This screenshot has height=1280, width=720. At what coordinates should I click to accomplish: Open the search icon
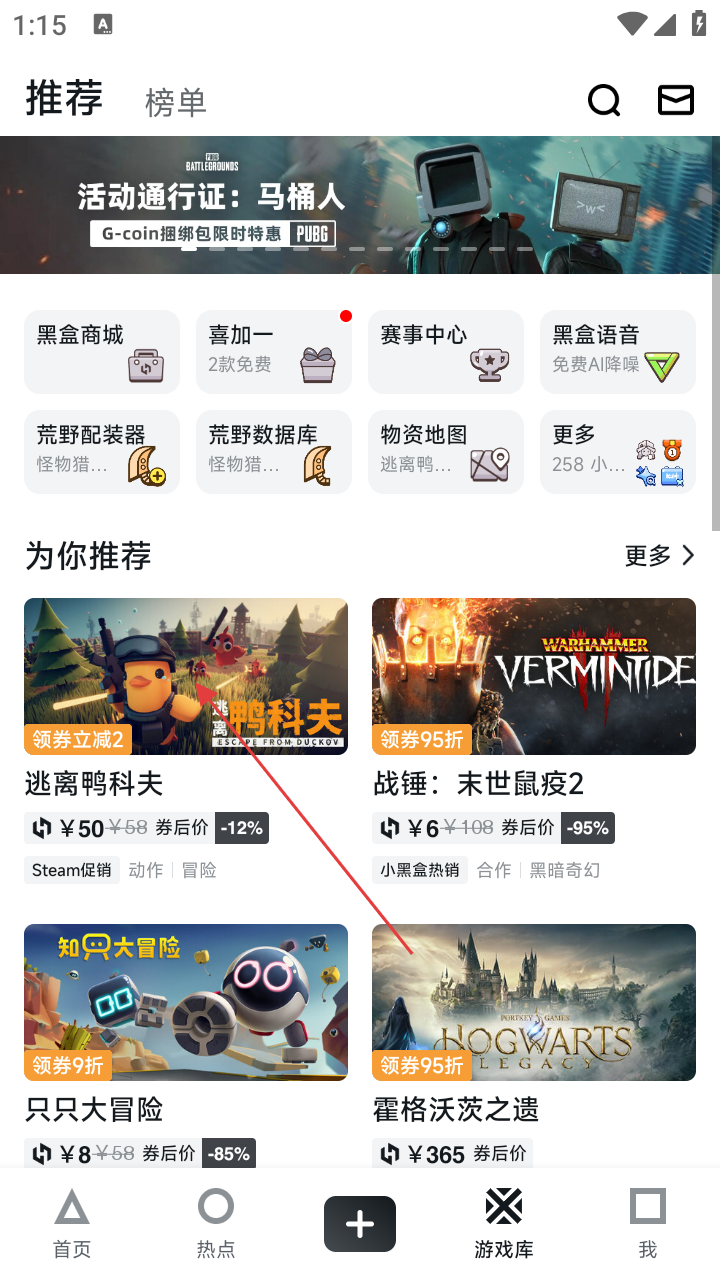pos(604,101)
